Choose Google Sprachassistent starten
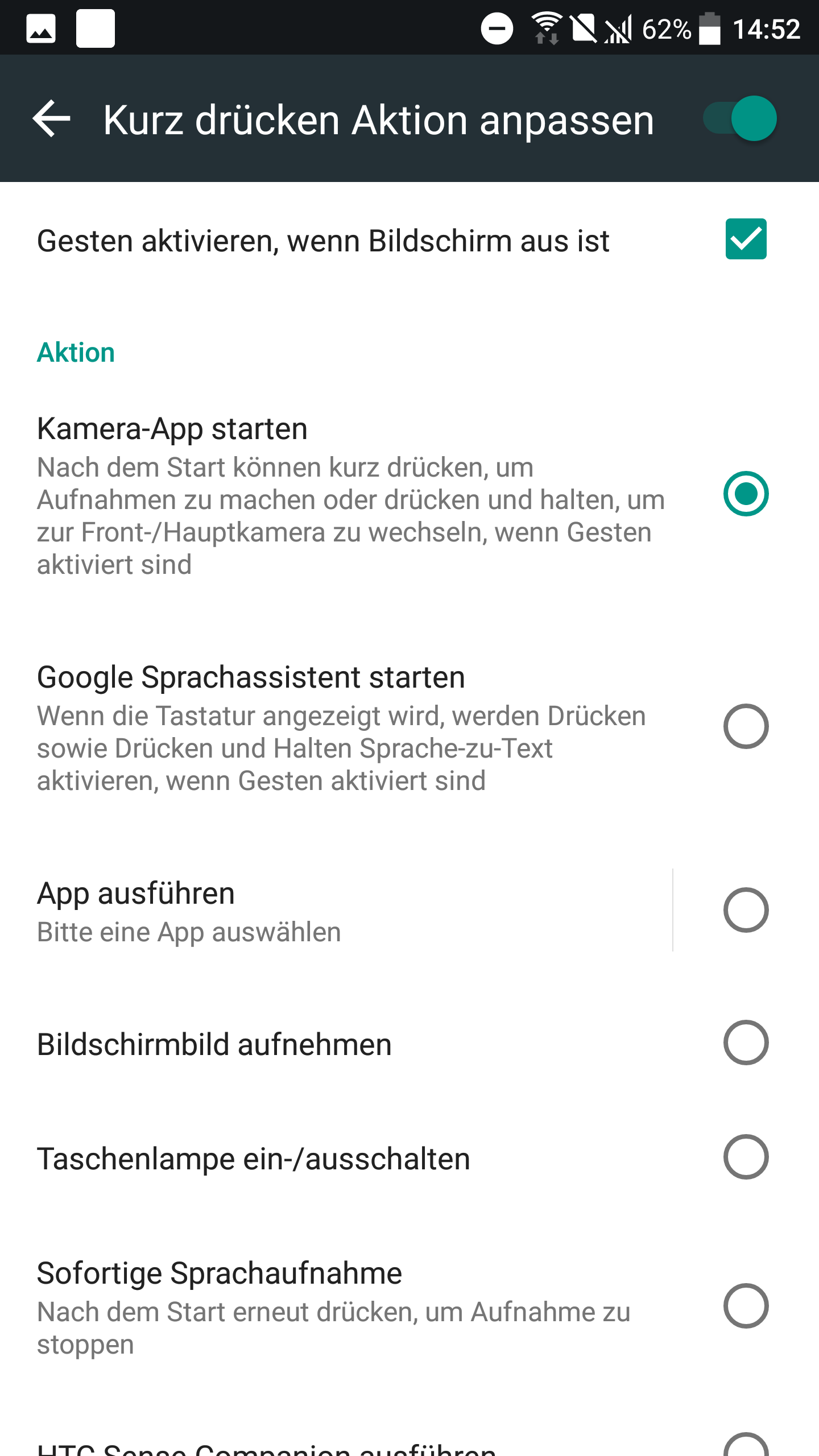 click(x=745, y=726)
